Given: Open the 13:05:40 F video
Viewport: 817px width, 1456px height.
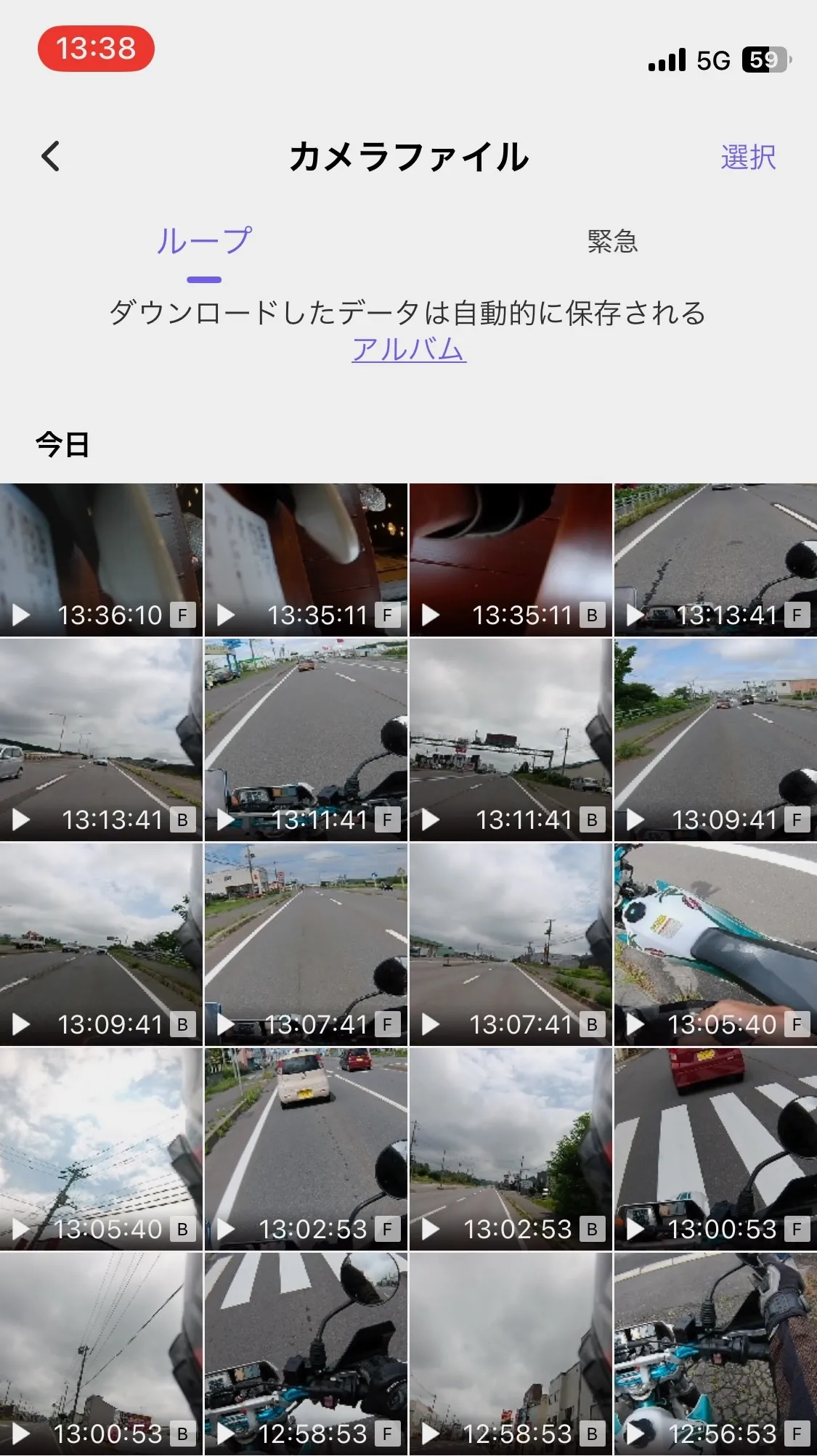Looking at the screenshot, I should coord(715,944).
